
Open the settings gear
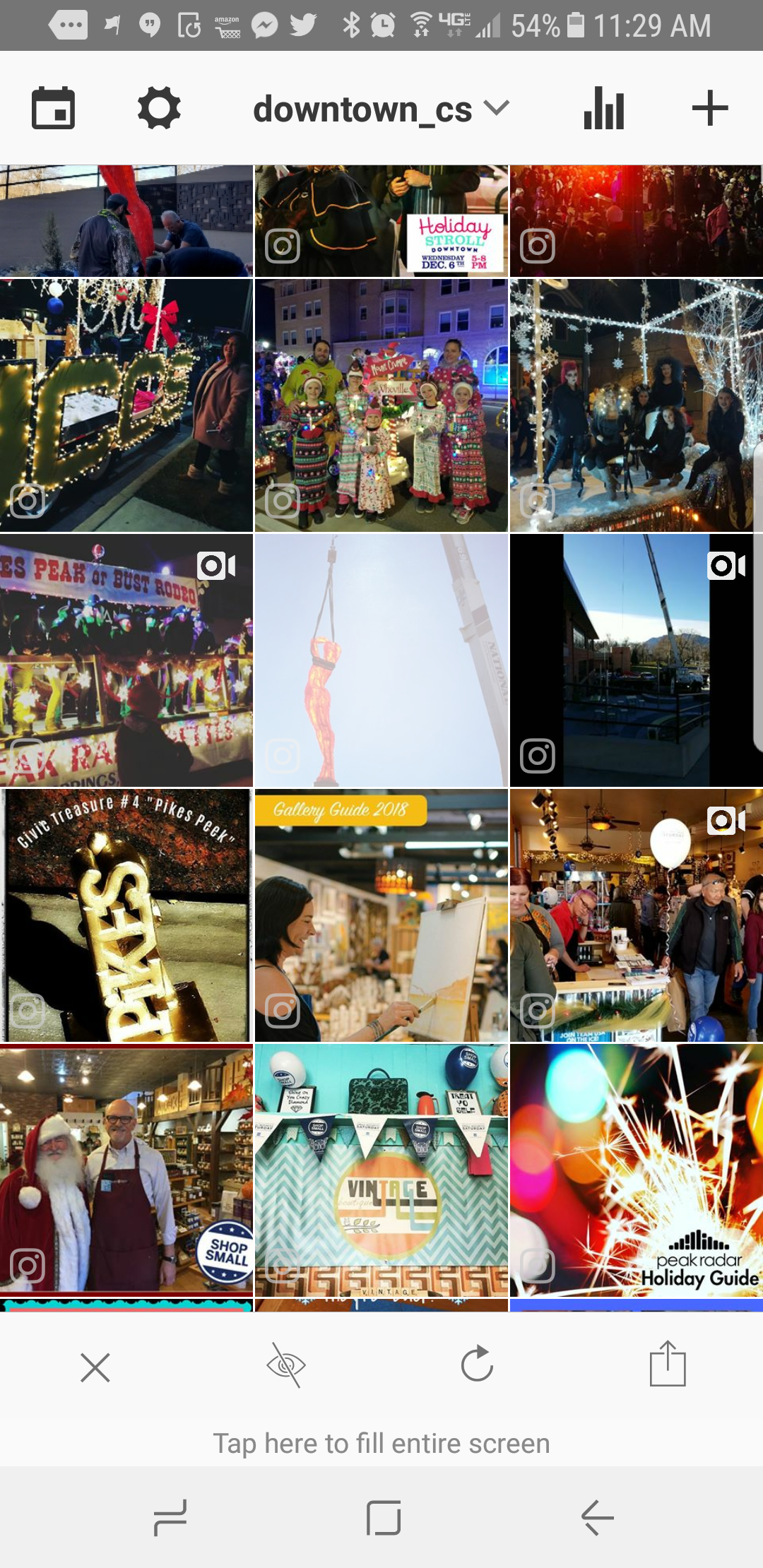coord(159,108)
